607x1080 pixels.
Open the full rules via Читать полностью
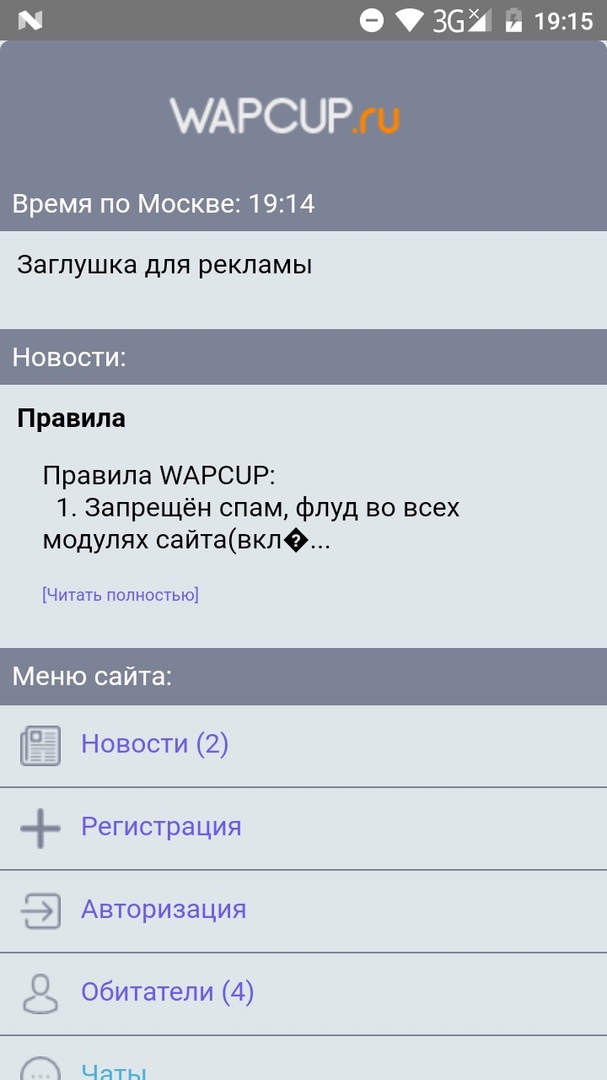pyautogui.click(x=120, y=595)
